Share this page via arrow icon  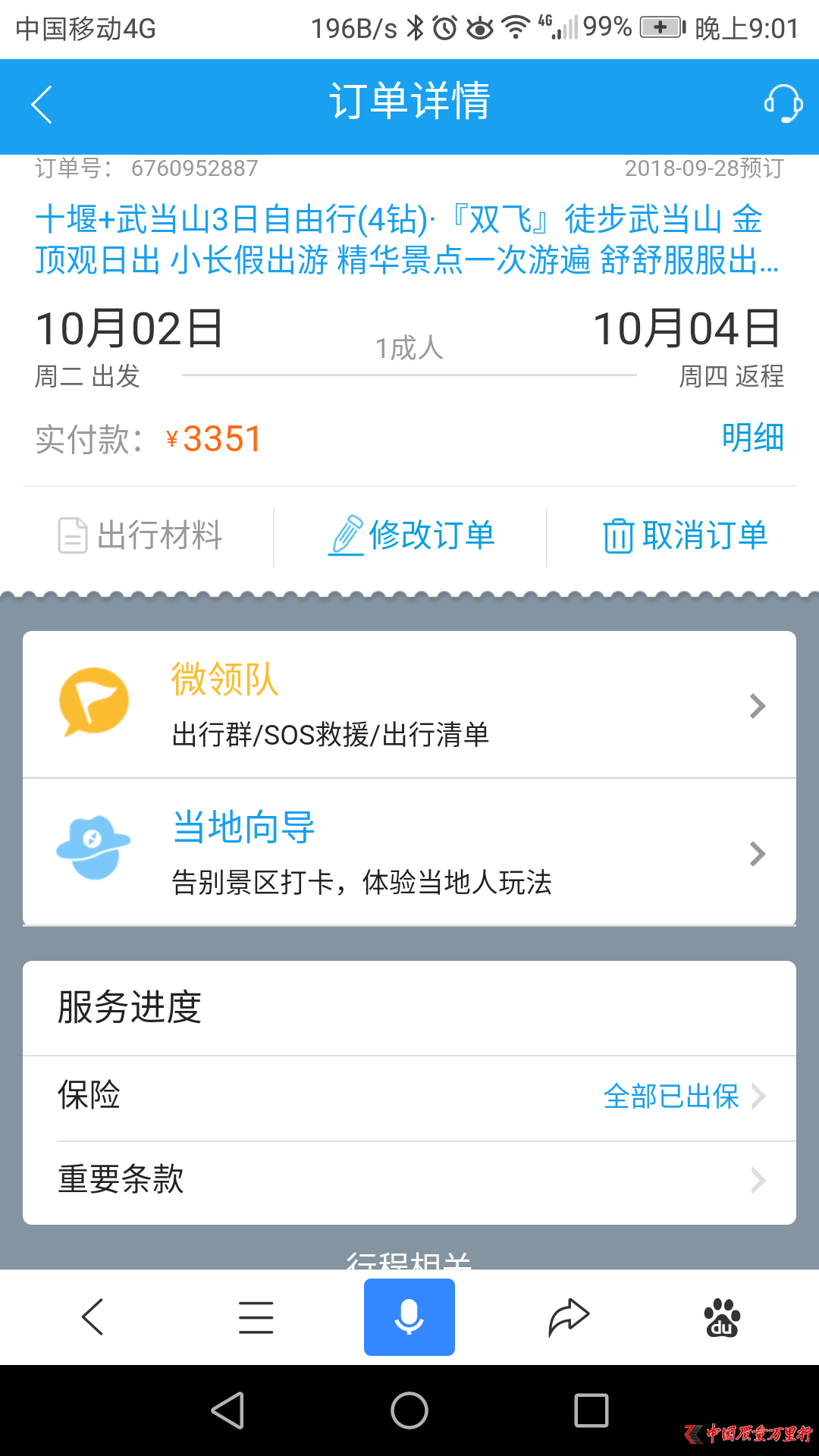pyautogui.click(x=569, y=1316)
